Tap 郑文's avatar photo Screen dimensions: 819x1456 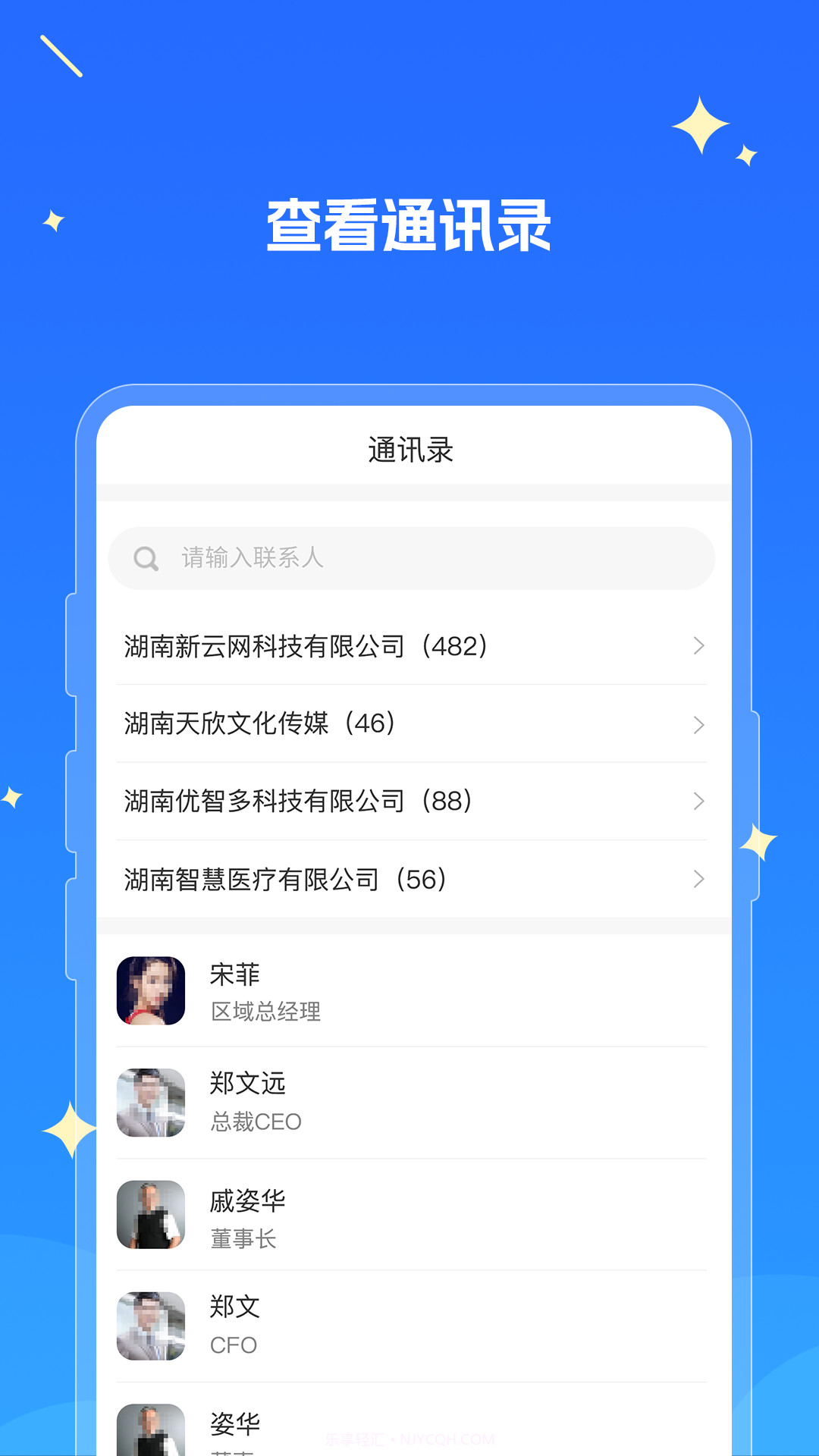[151, 1325]
